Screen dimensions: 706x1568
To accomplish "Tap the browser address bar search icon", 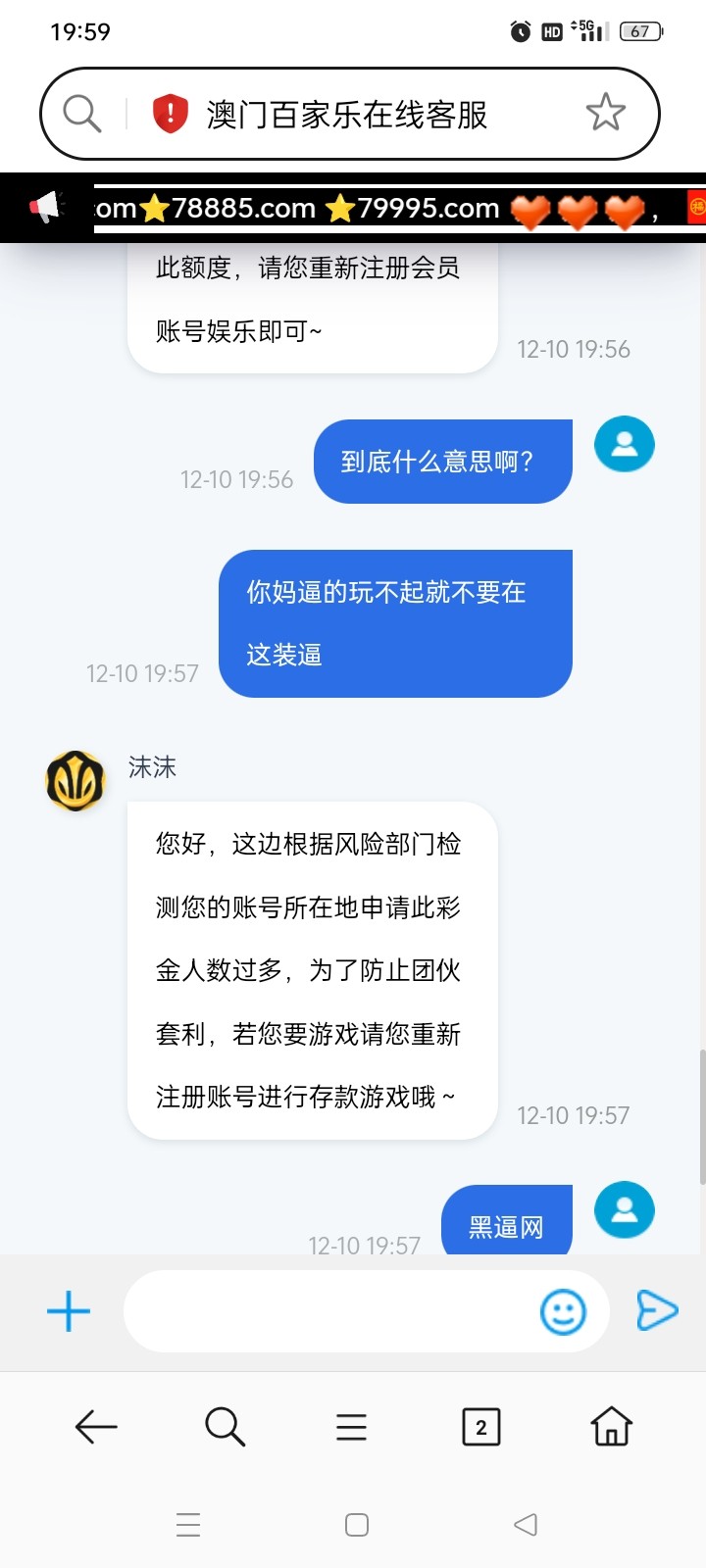I will tap(82, 114).
